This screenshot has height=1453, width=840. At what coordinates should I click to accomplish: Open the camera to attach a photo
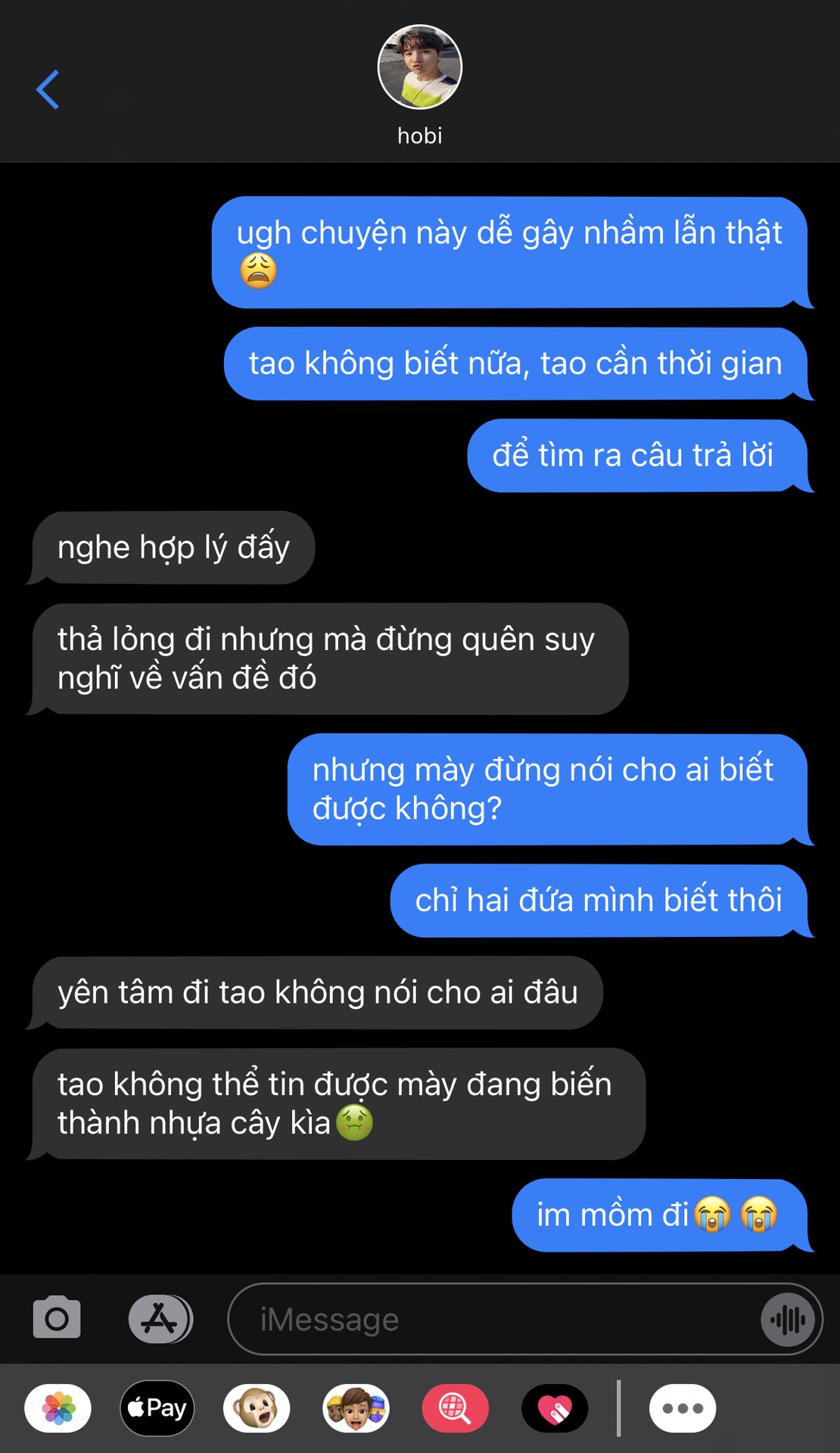57,1319
